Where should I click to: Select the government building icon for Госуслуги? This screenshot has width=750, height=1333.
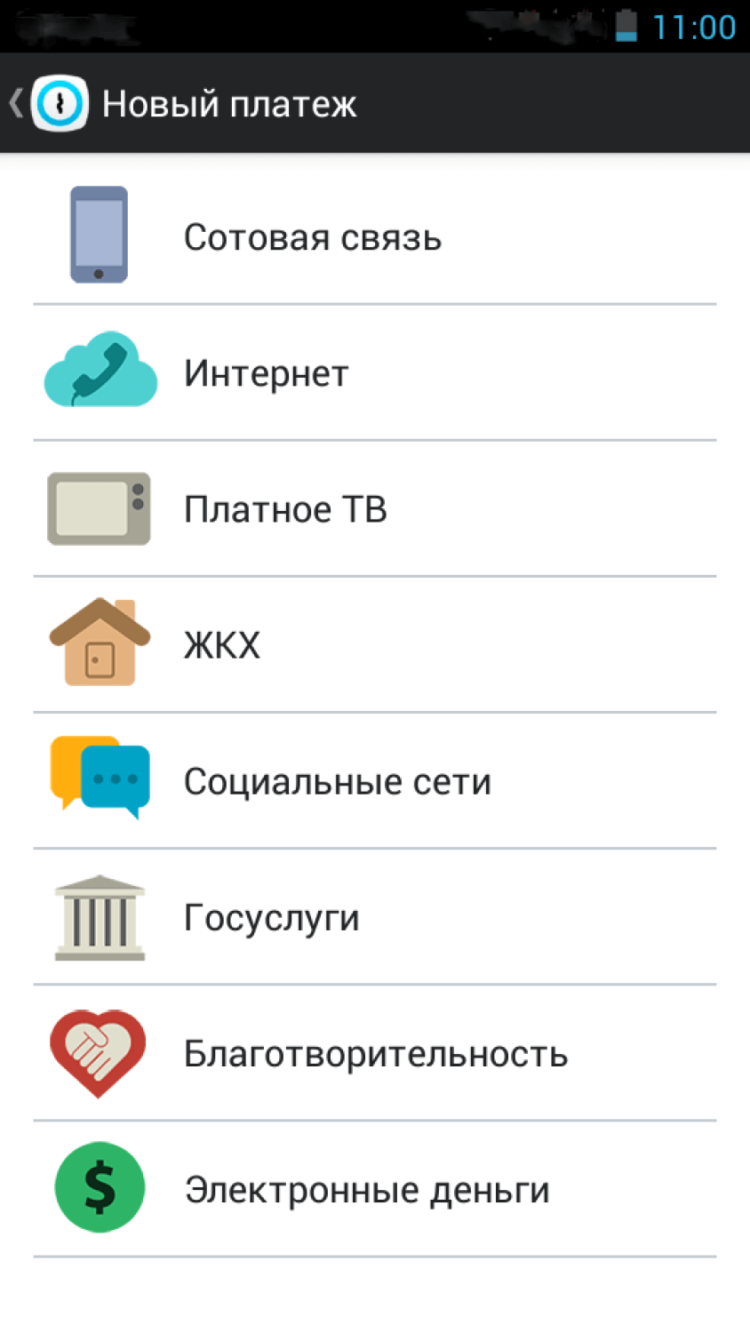pyautogui.click(x=98, y=917)
